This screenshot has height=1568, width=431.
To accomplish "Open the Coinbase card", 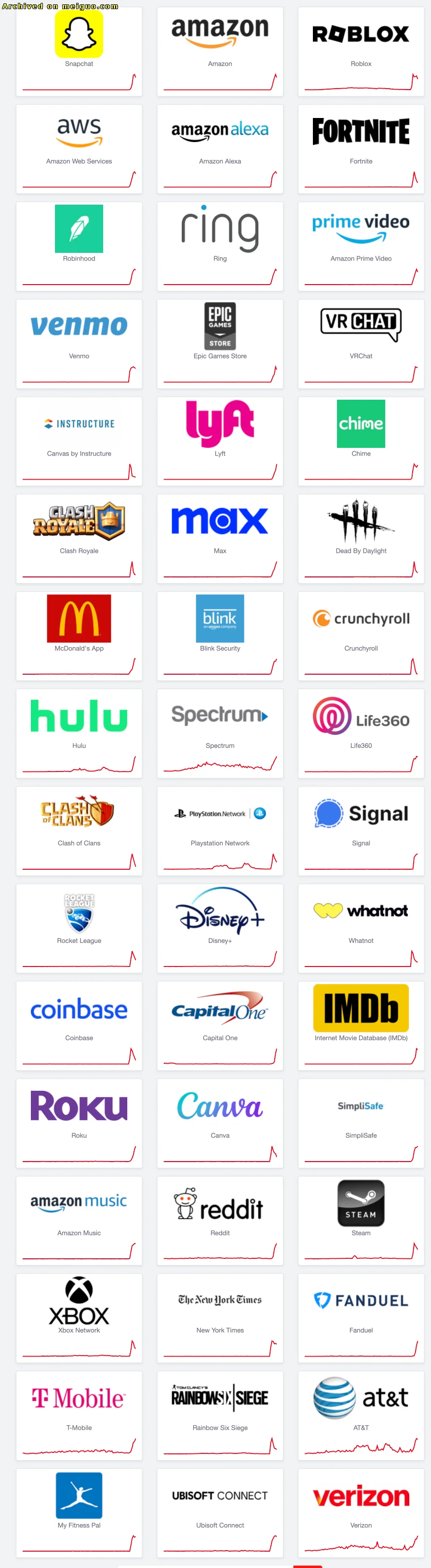I will coord(79,1025).
